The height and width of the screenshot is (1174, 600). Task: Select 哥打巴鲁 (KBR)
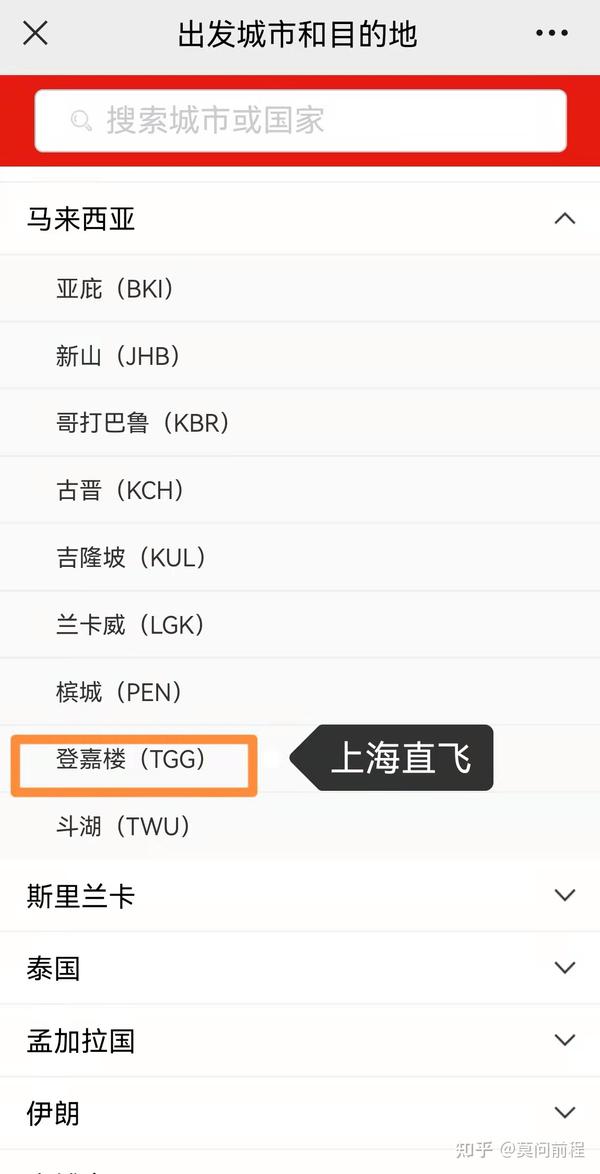pos(300,423)
